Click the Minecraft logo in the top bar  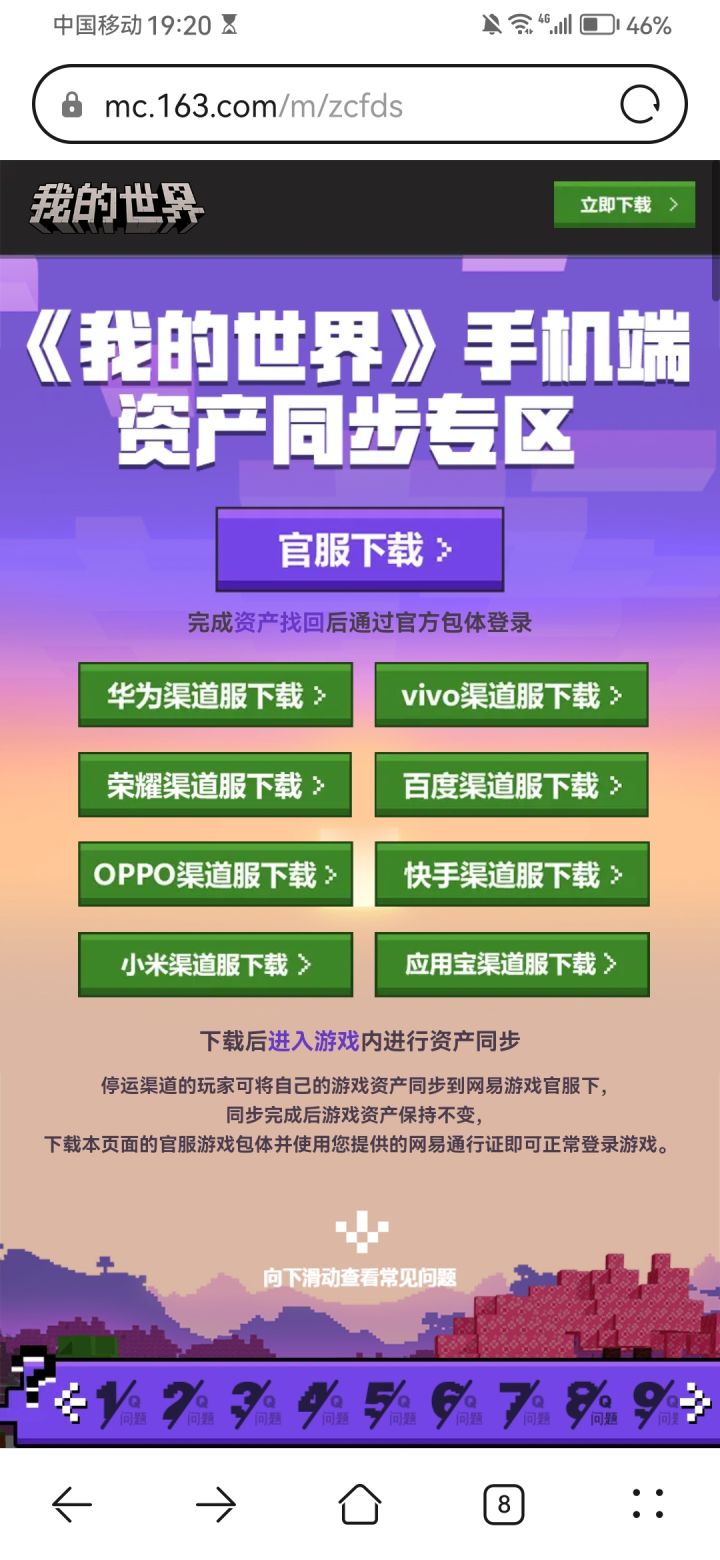tap(115, 205)
